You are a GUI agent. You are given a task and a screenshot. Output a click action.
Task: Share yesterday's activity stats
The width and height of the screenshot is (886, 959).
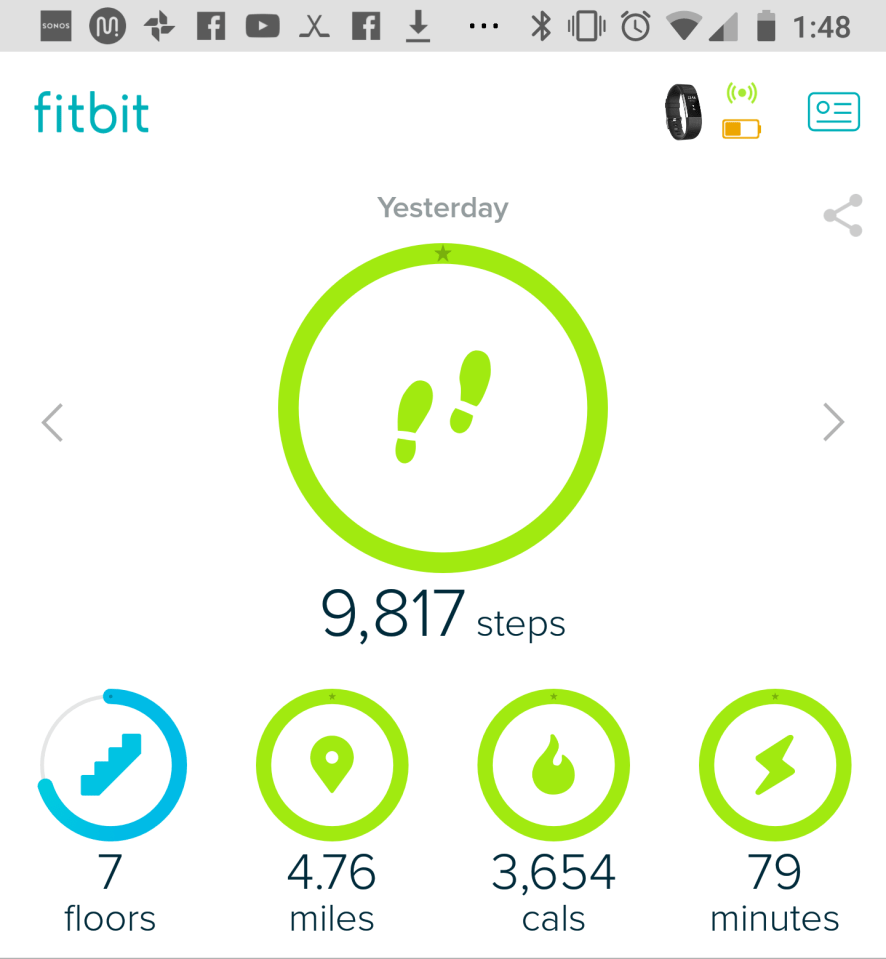pyautogui.click(x=842, y=216)
